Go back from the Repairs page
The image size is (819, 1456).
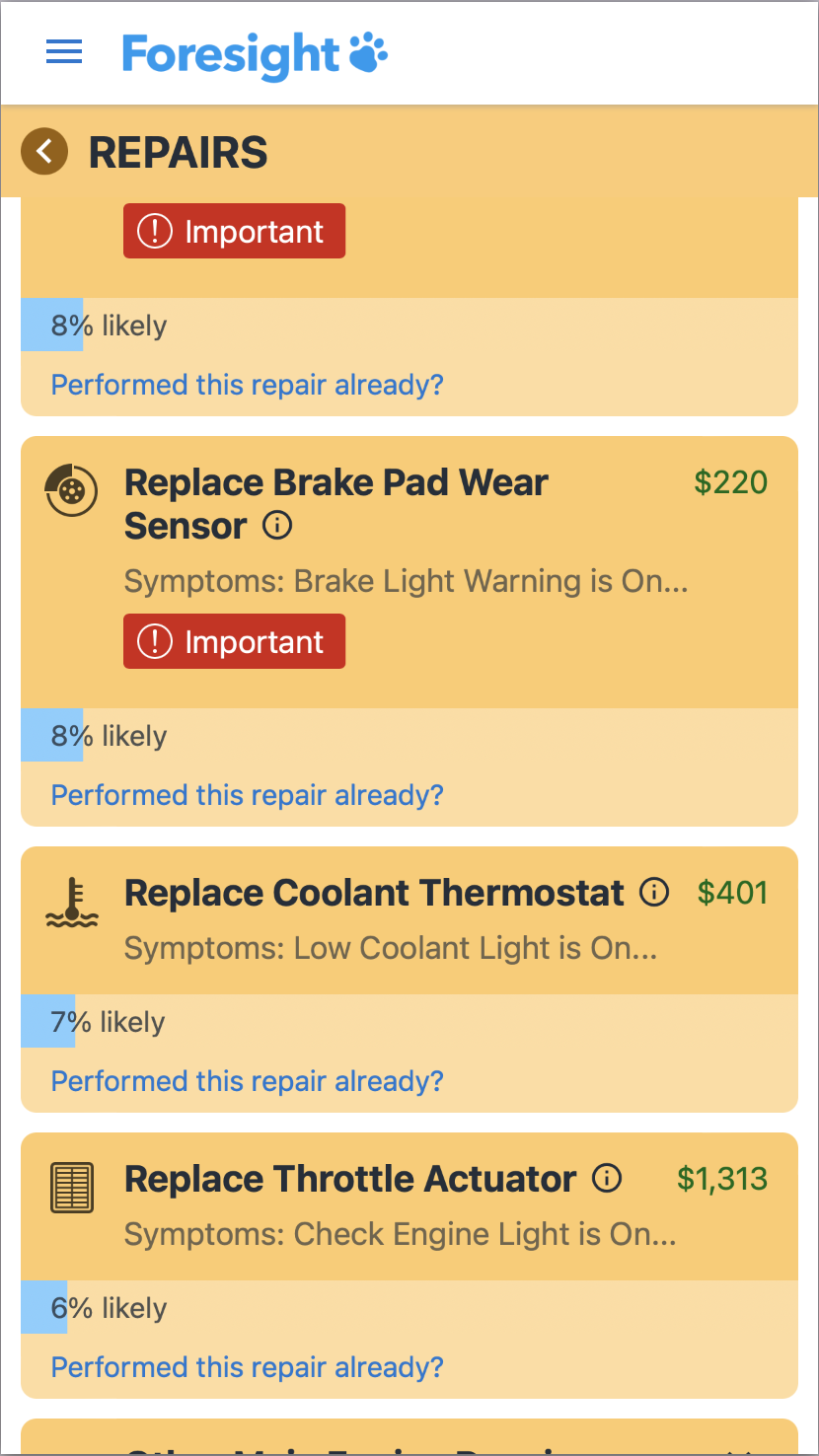tap(44, 151)
